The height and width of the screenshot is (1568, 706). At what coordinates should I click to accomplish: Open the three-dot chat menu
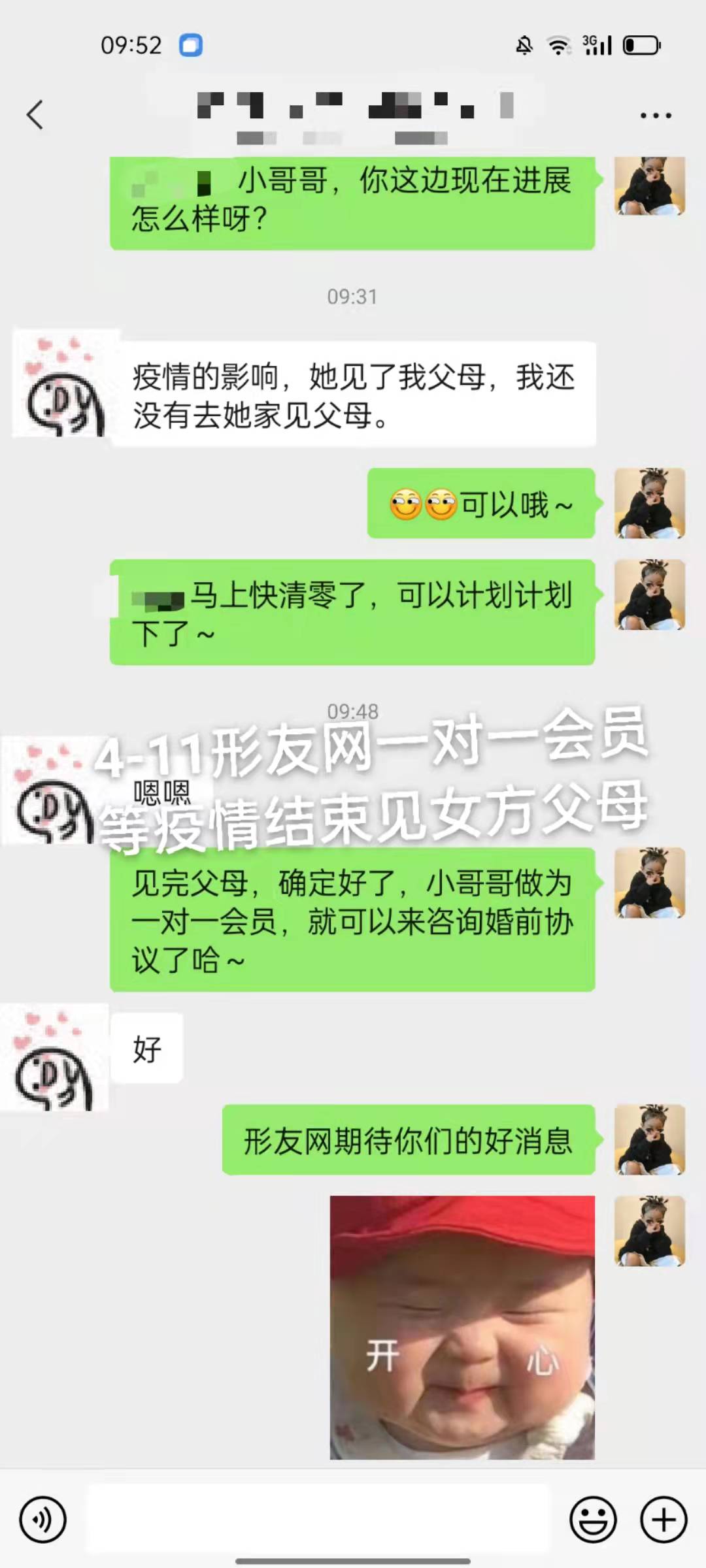tap(656, 116)
